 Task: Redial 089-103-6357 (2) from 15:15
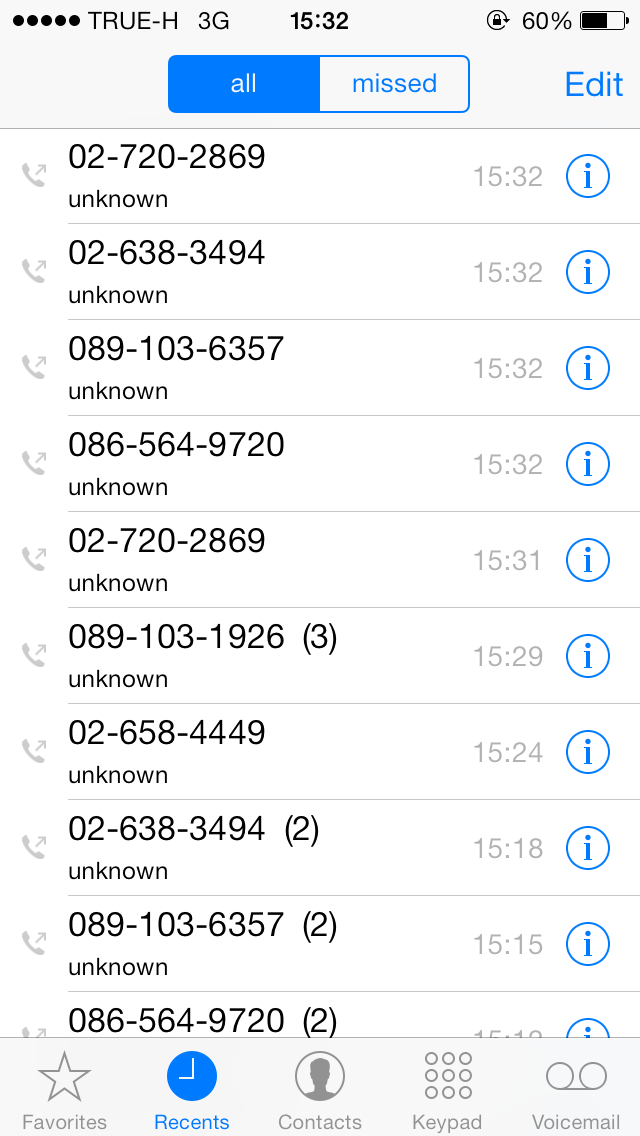point(320,944)
